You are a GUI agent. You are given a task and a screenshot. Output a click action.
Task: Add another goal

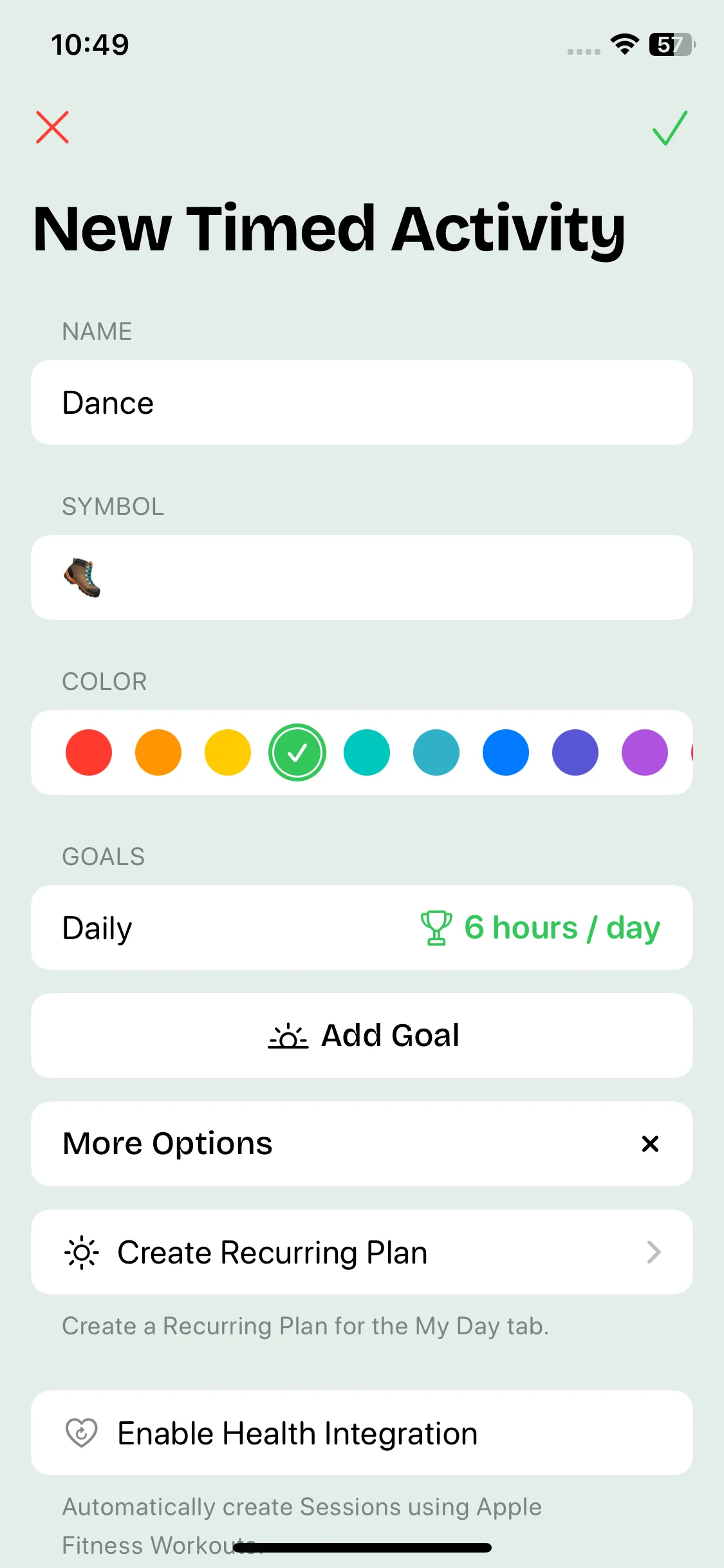tap(362, 1036)
